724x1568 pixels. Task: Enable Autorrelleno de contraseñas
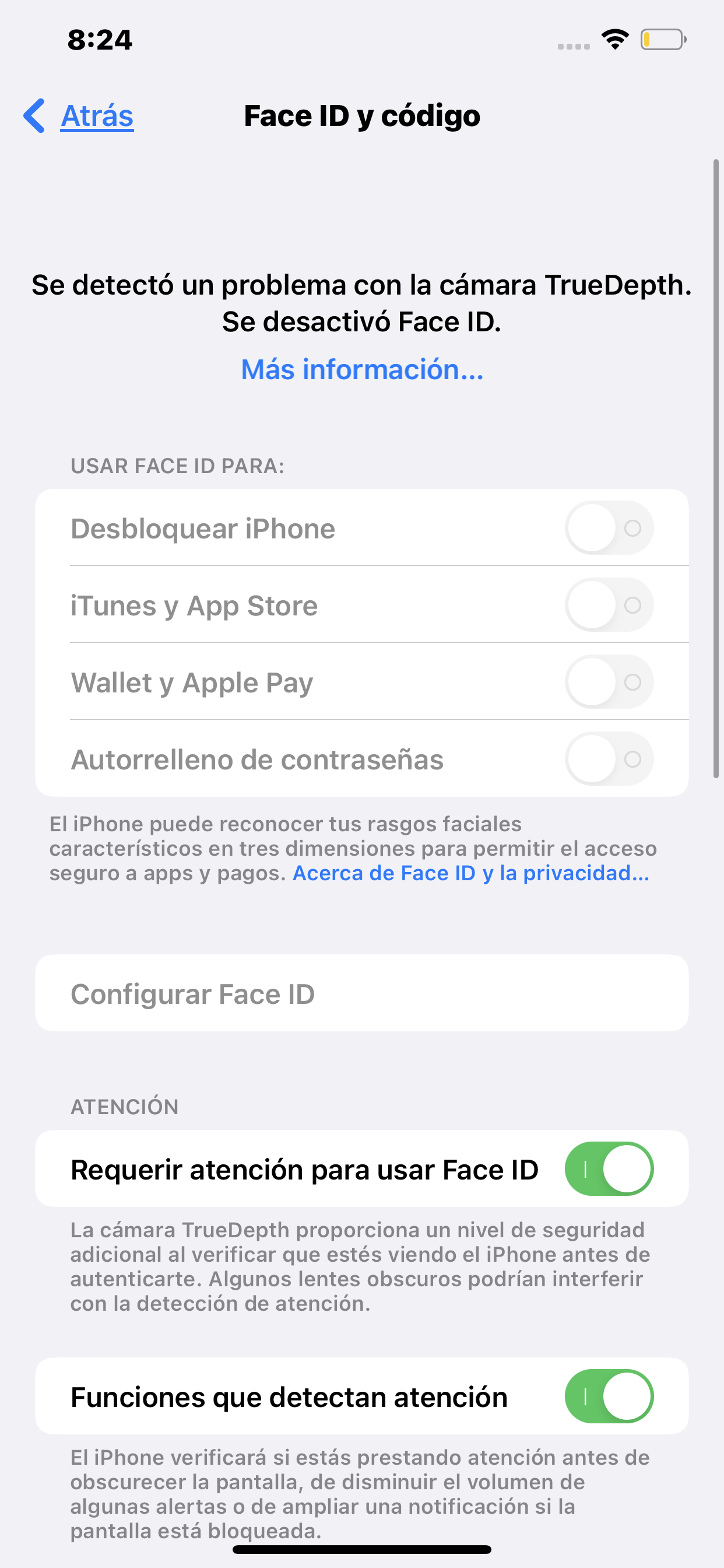click(x=607, y=758)
